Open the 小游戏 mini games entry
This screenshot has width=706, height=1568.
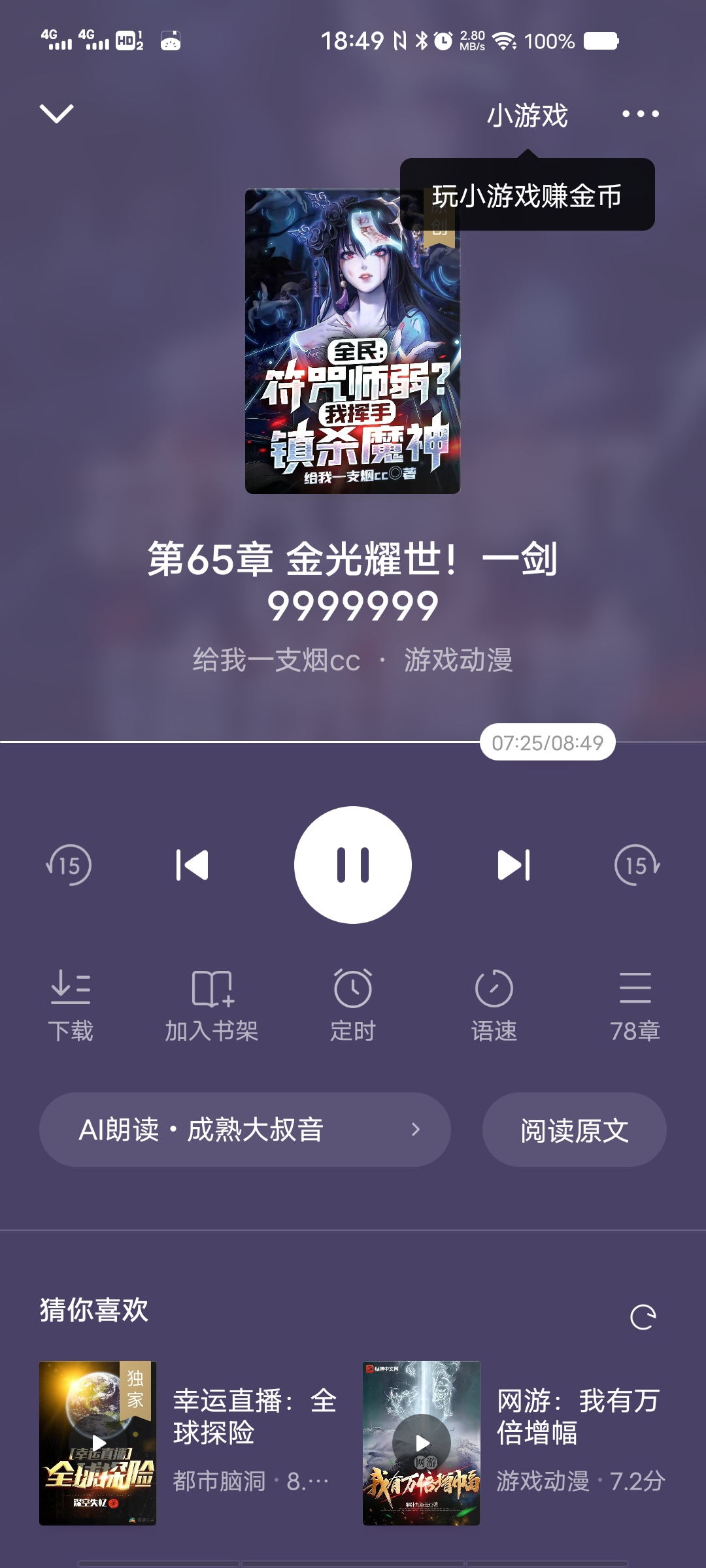527,116
